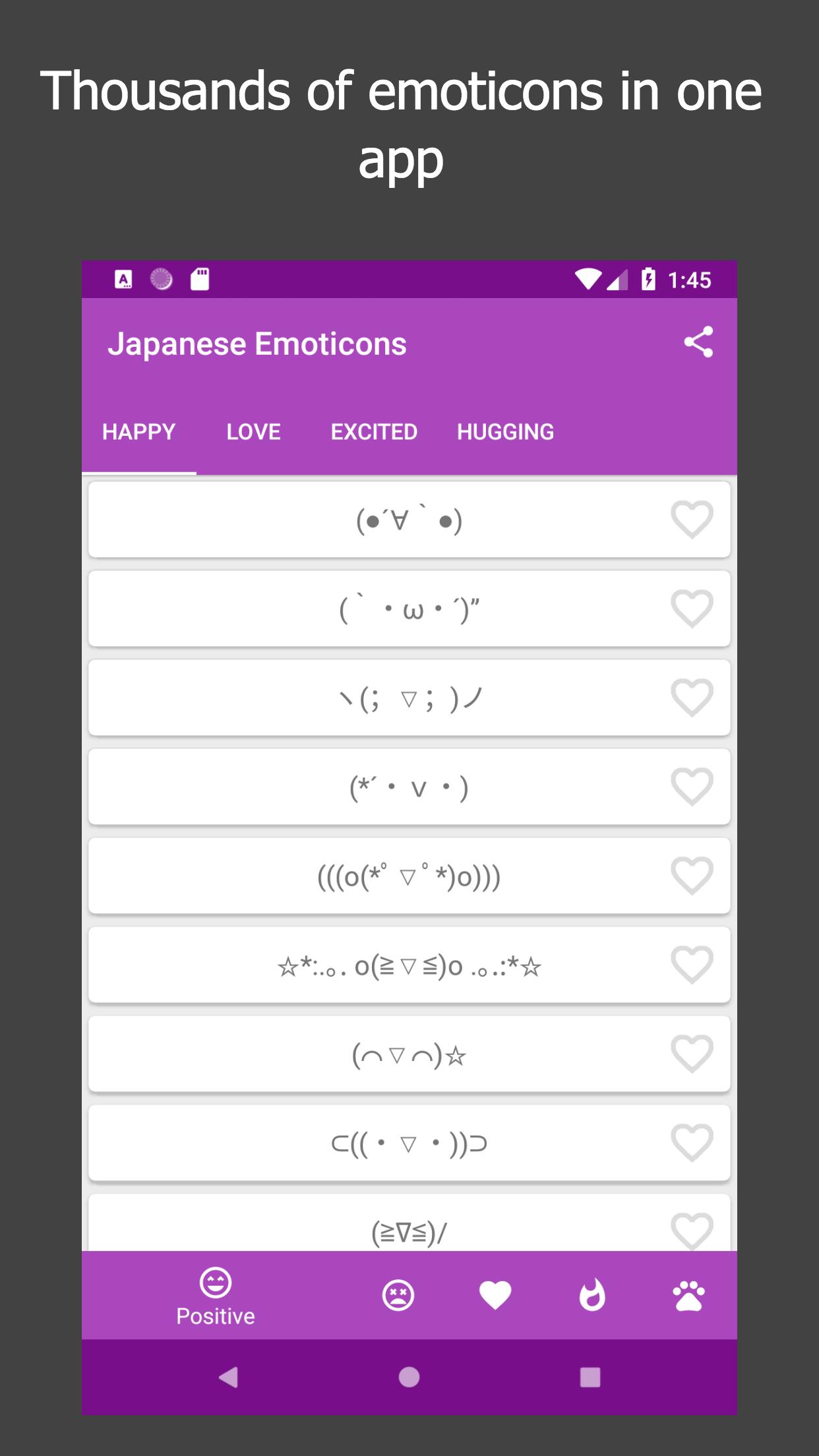Screen dimensions: 819x1456
Task: Favorite the (●´∀｀●) emoticon
Action: click(x=691, y=520)
